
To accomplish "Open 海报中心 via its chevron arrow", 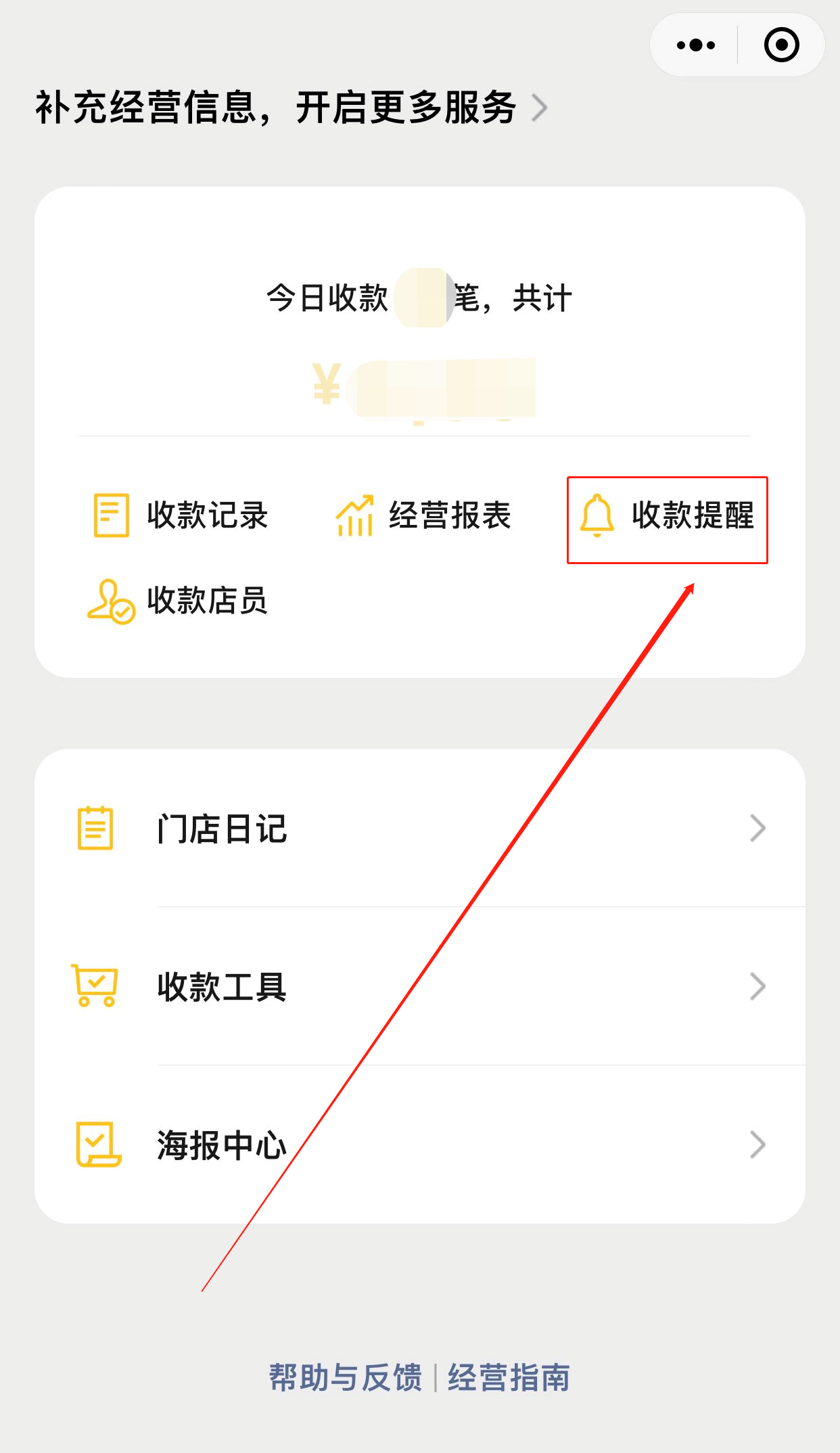I will point(756,1145).
